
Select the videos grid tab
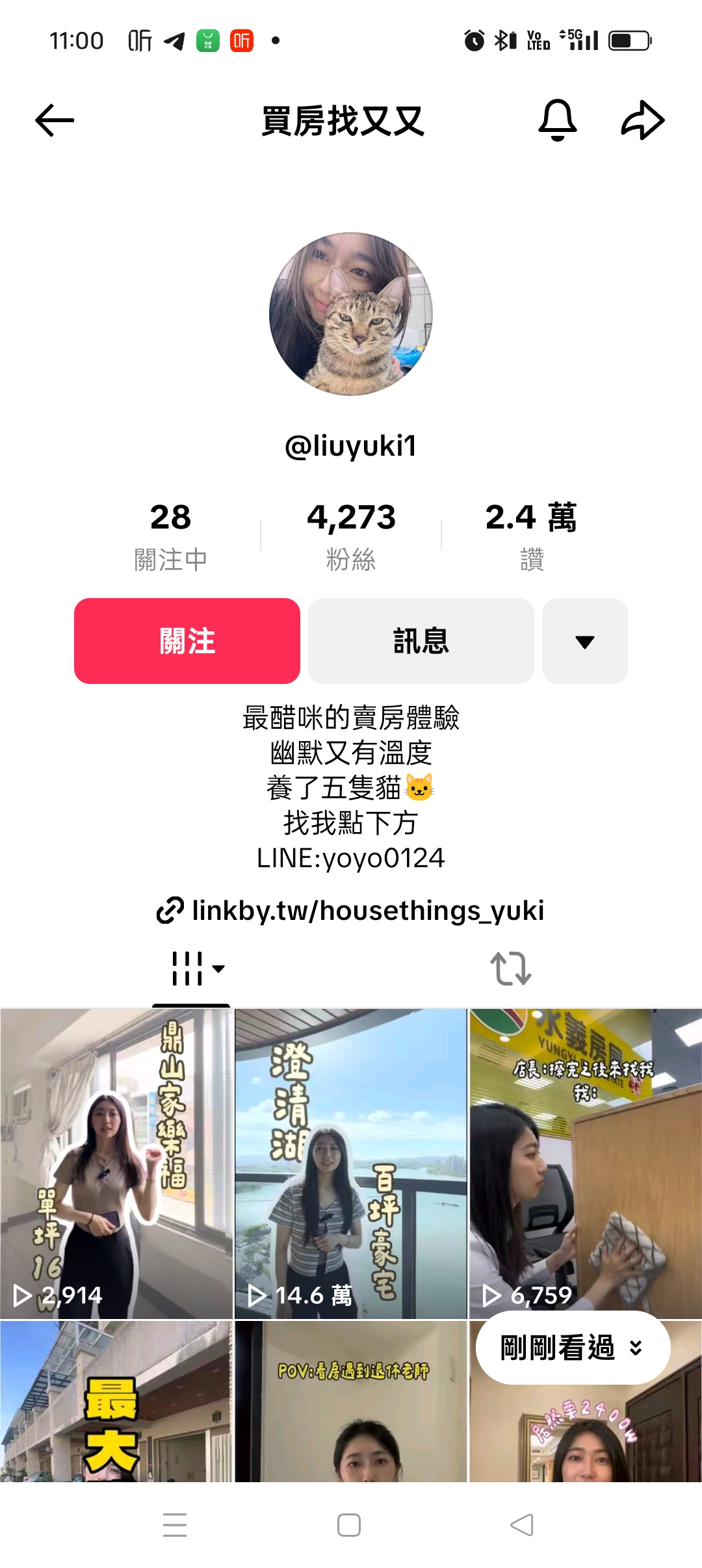pos(192,969)
